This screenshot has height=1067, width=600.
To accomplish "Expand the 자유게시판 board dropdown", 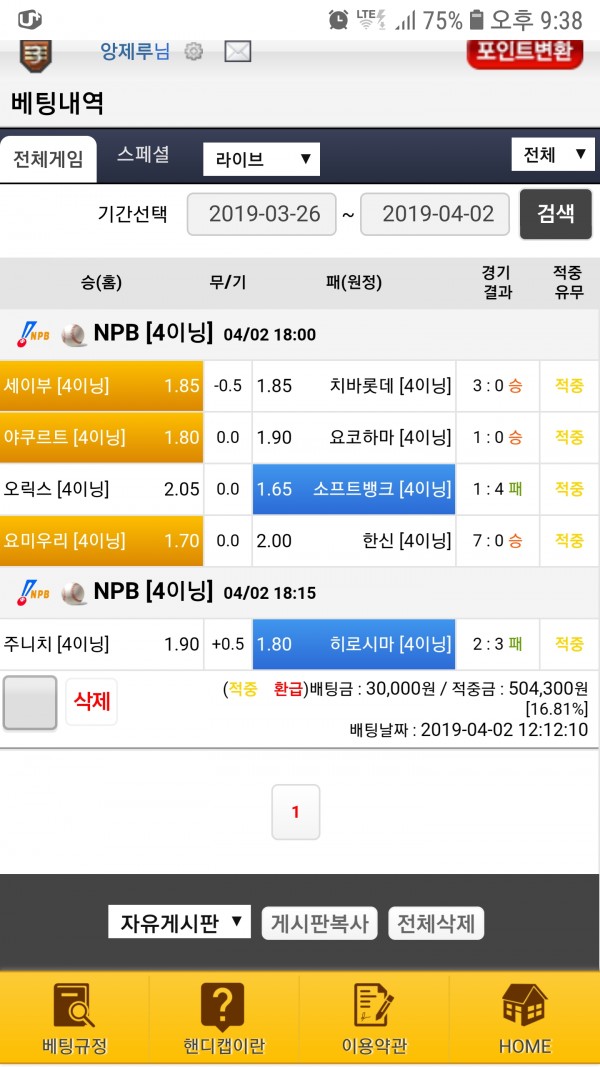I will (x=179, y=922).
